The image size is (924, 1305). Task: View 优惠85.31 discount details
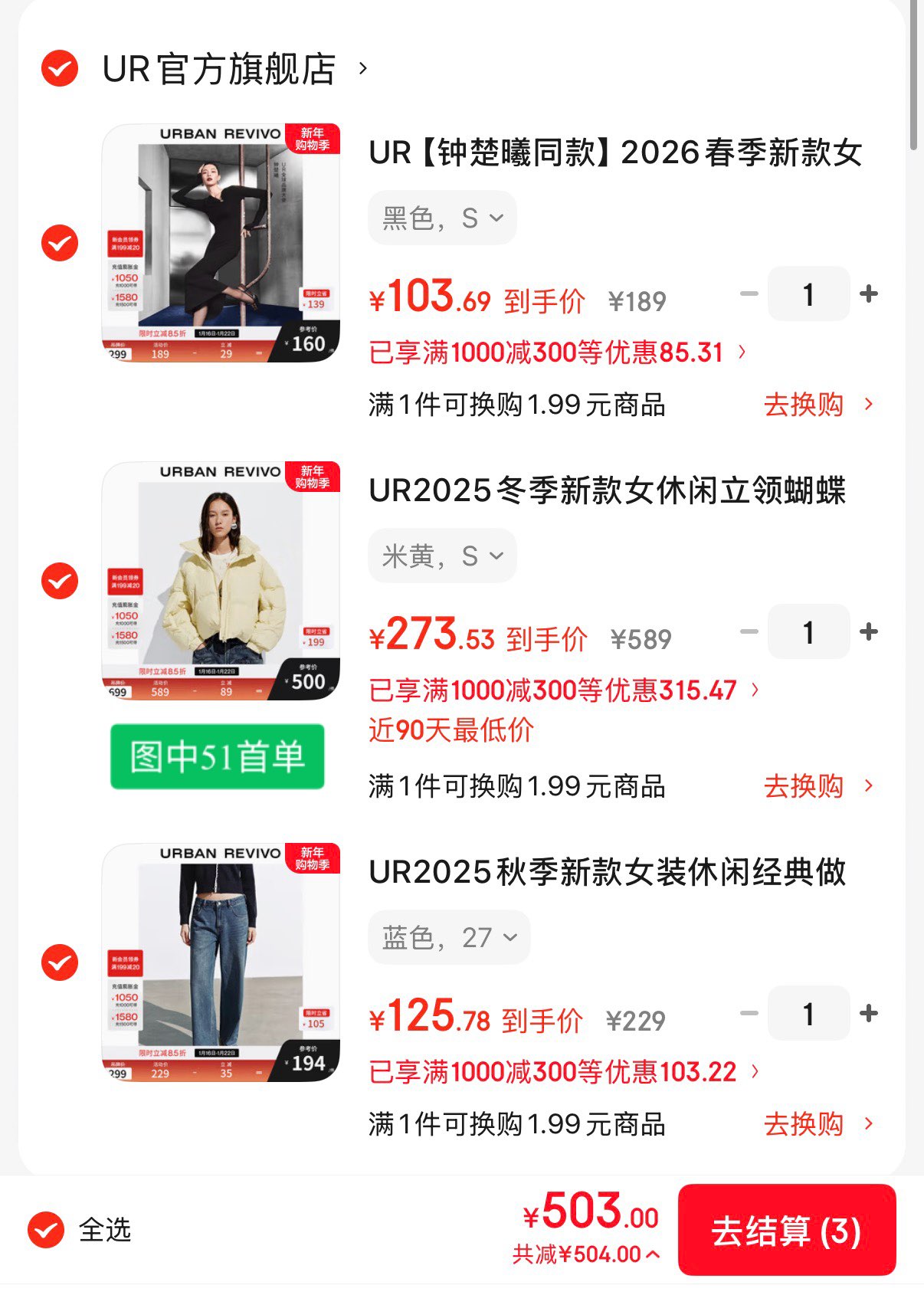click(557, 352)
